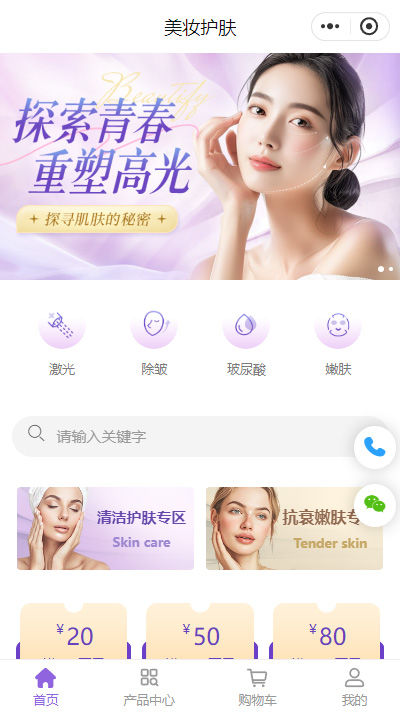Viewport: 400px width, 712px height.
Task: Open the 除皱 category
Action: (x=154, y=343)
